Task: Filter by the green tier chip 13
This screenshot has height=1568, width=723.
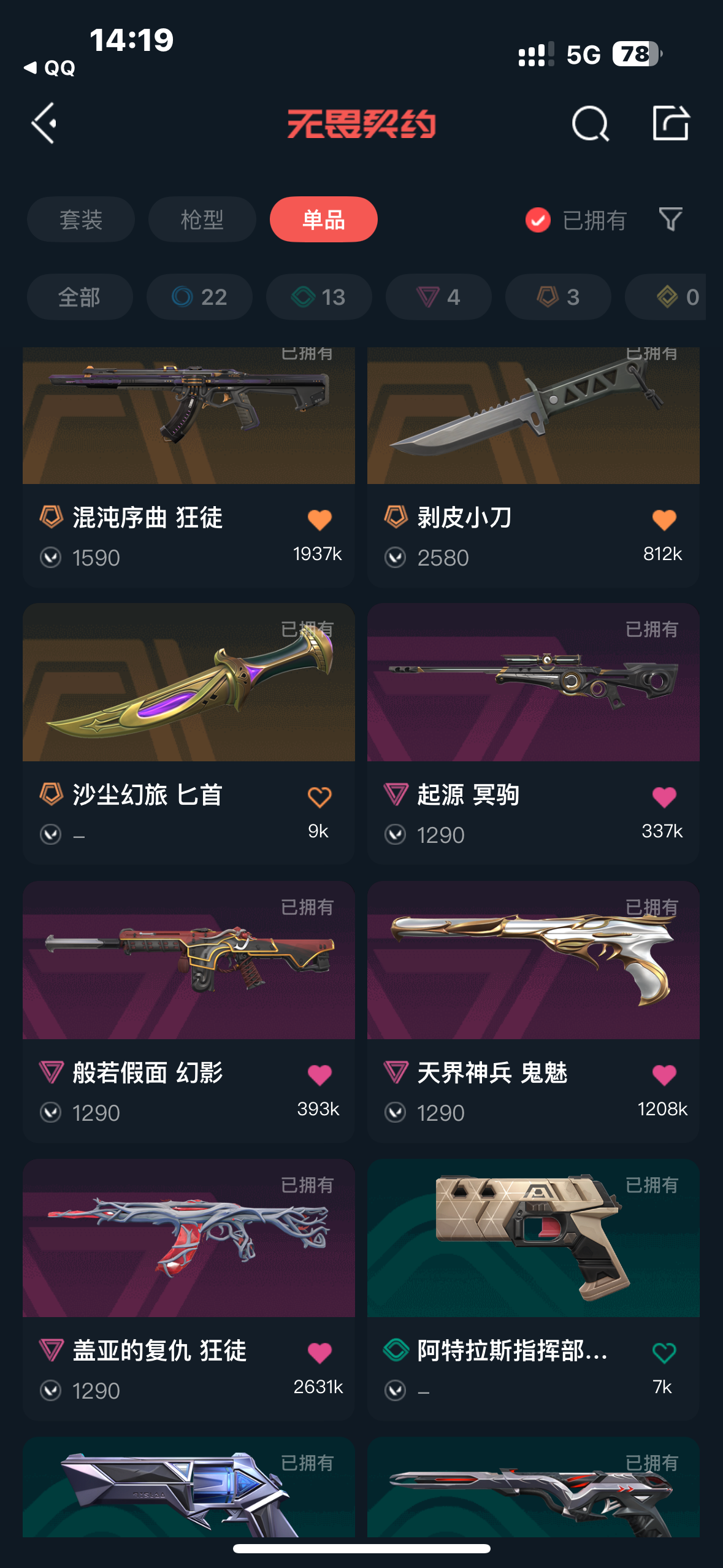Action: tap(319, 297)
